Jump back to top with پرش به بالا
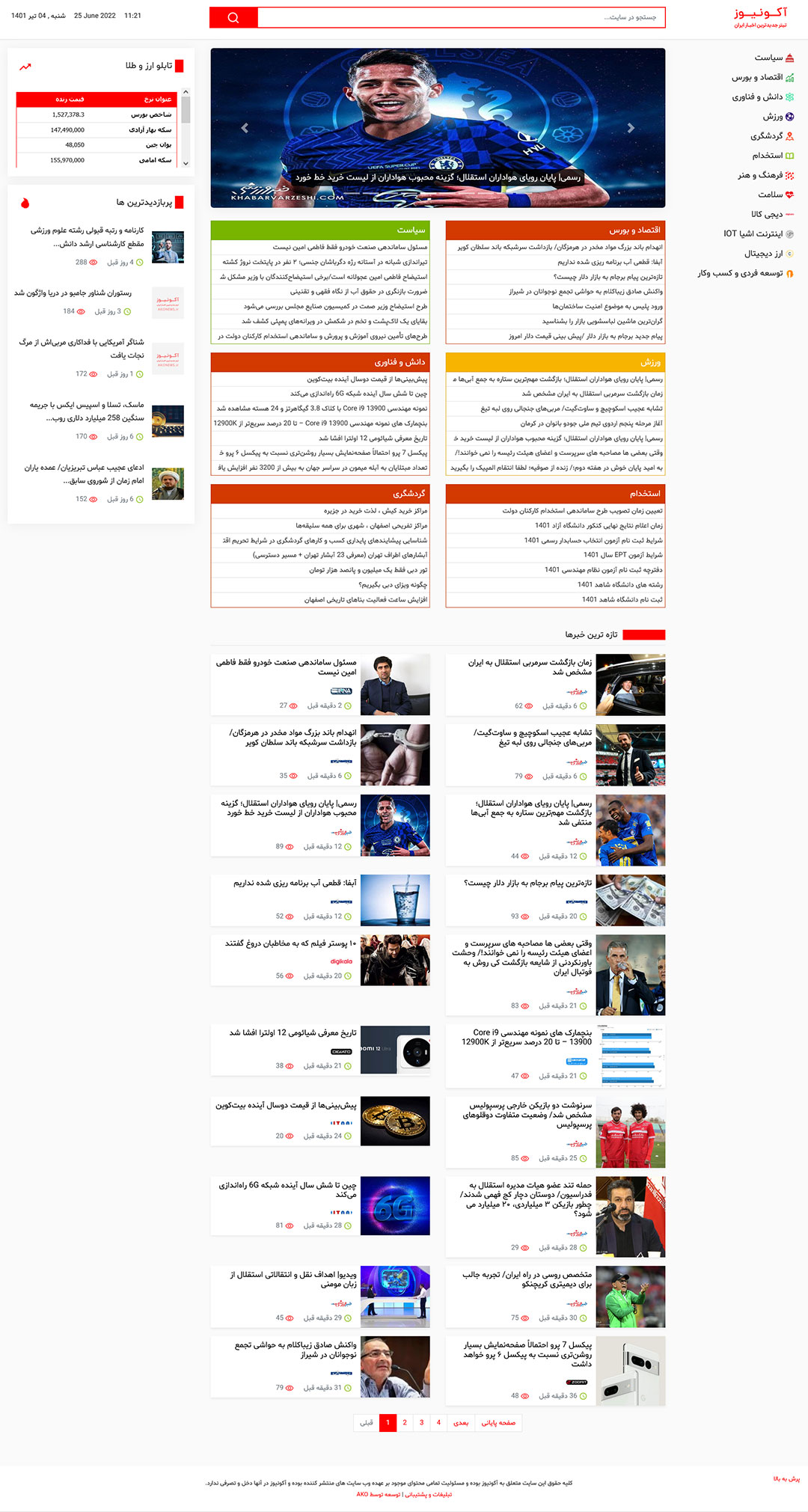Image resolution: width=808 pixels, height=1512 pixels. point(786,1479)
